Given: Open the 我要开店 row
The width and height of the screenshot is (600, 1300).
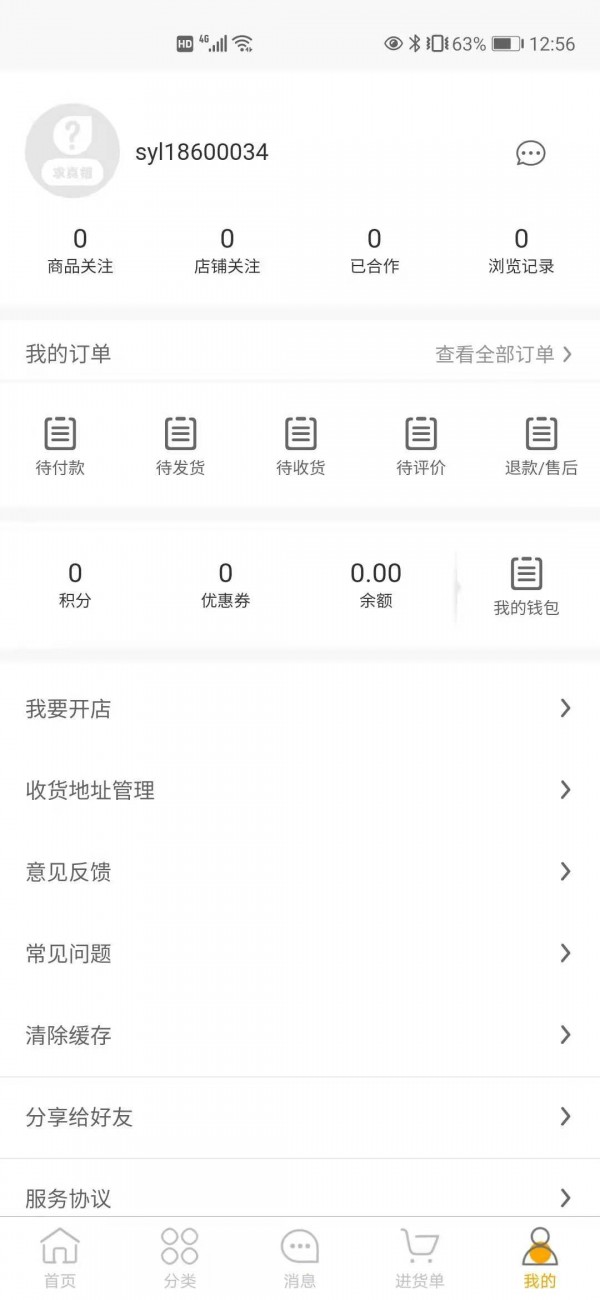Looking at the screenshot, I should 300,709.
